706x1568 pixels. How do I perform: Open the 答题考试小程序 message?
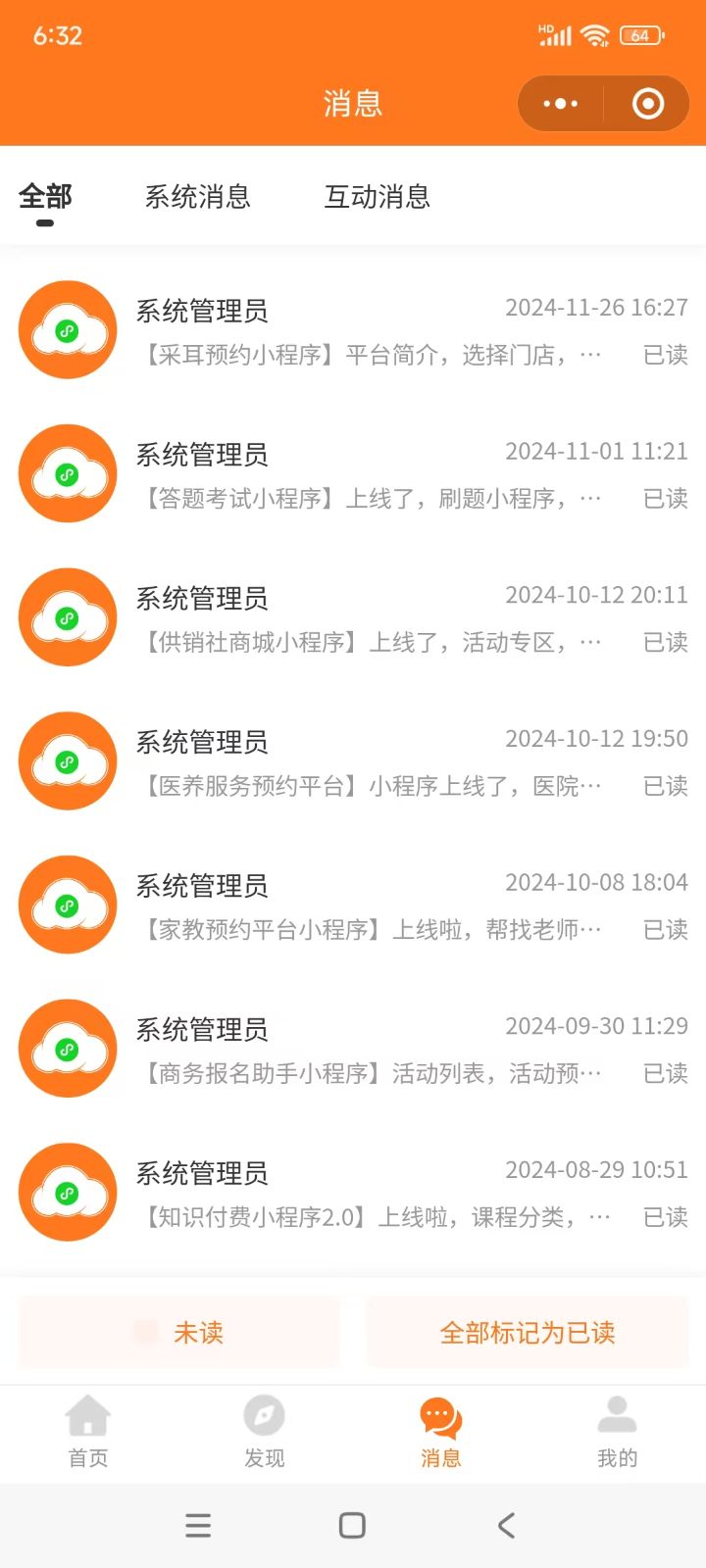coord(373,475)
